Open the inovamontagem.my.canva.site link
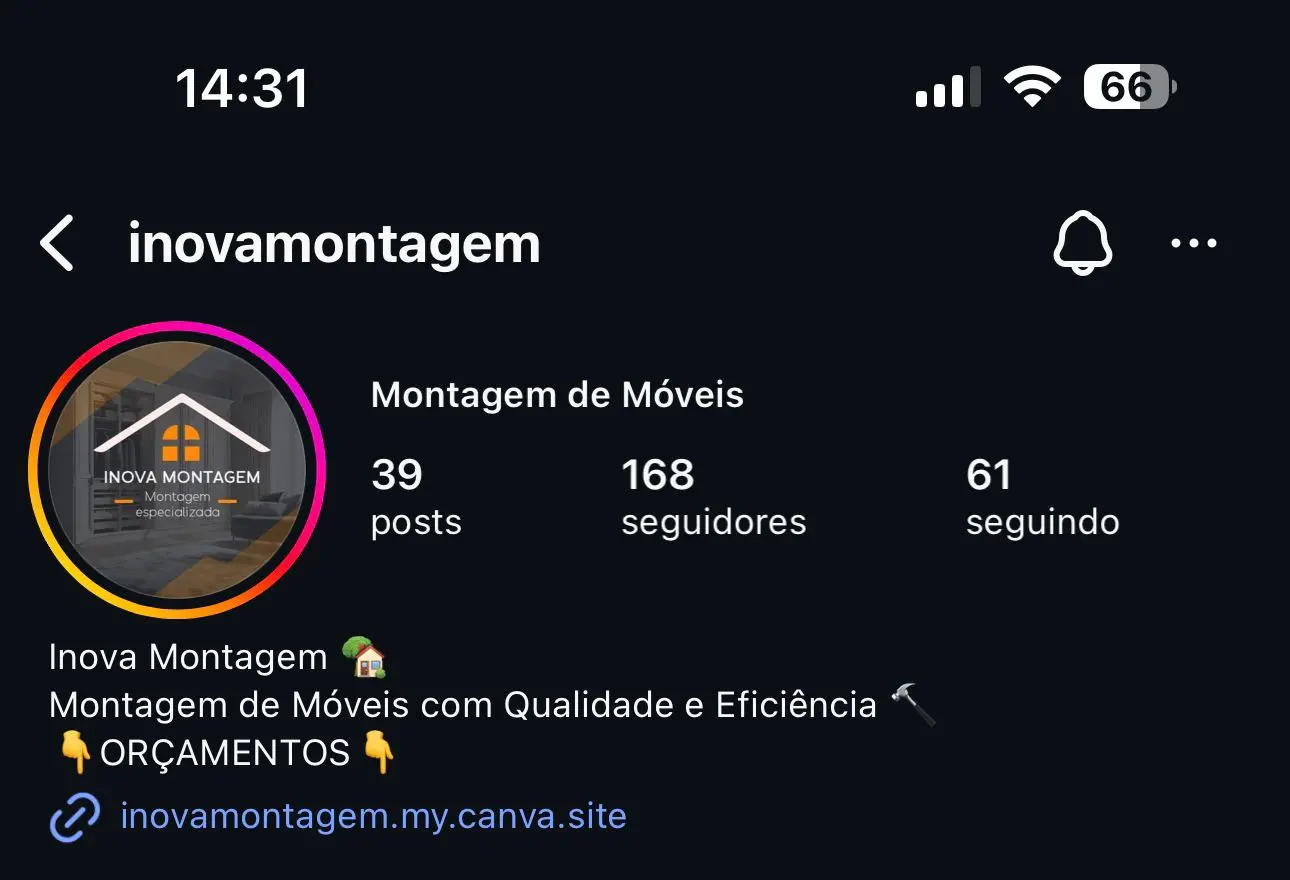 (372, 817)
